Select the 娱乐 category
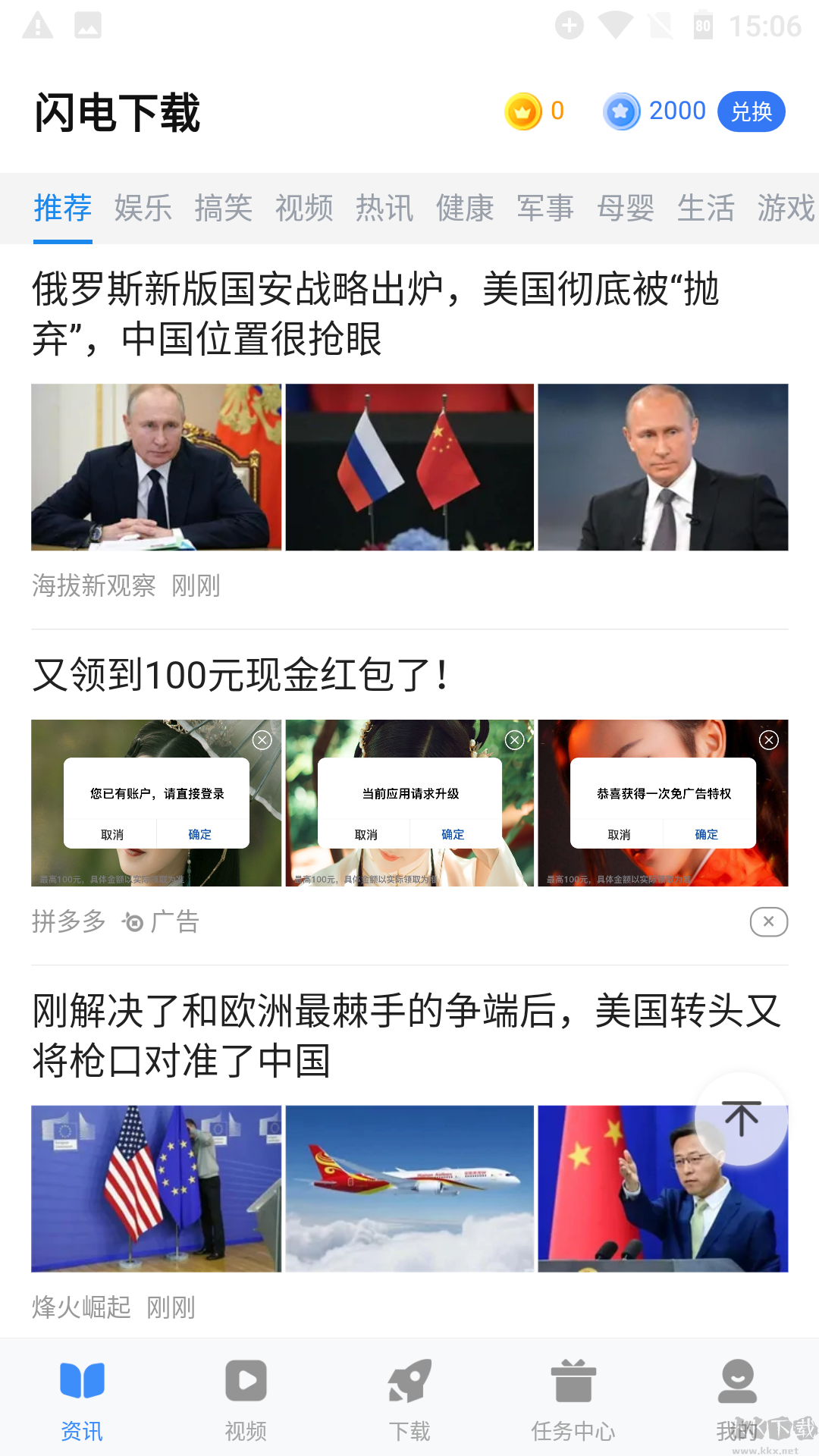The image size is (819, 1456). point(143,208)
